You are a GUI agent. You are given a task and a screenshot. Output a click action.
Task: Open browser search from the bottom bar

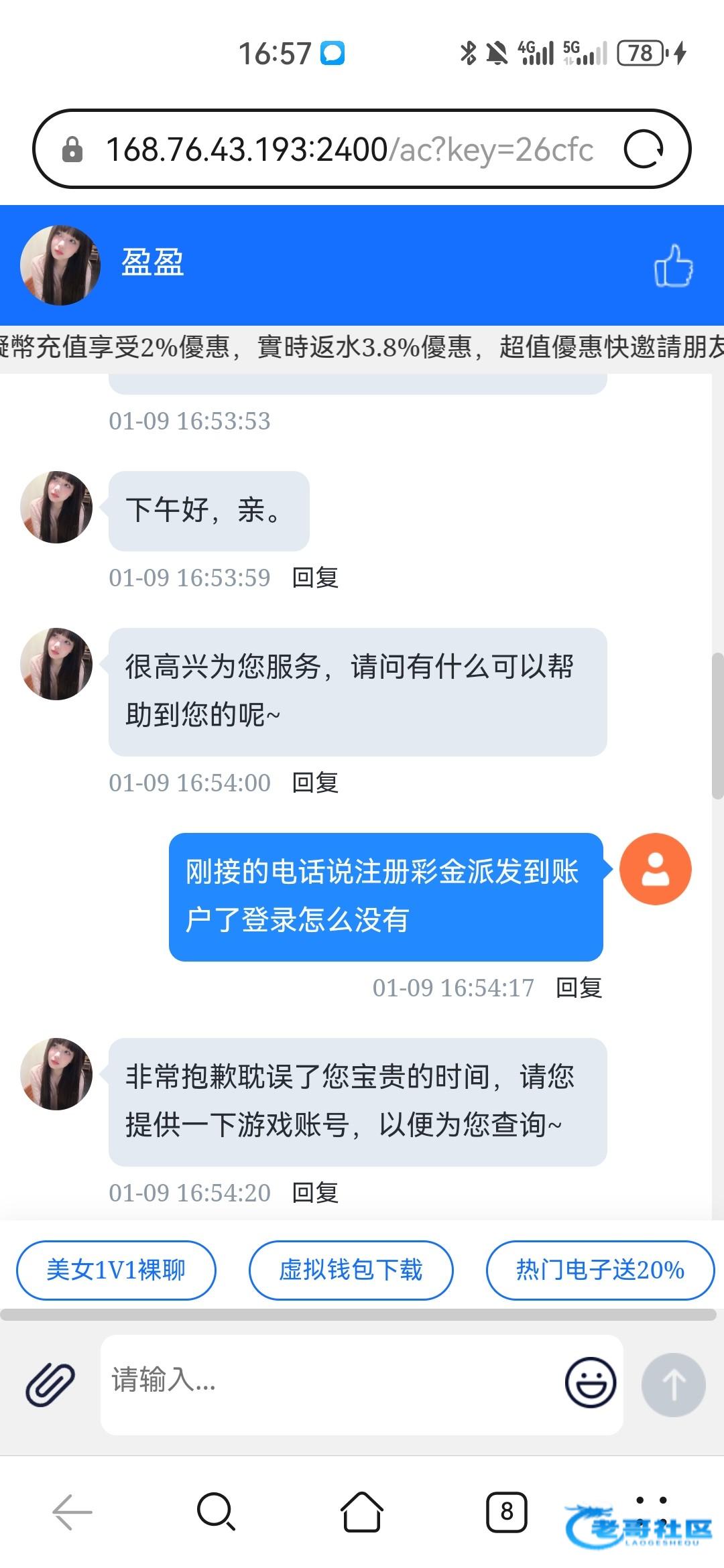tap(216, 1512)
